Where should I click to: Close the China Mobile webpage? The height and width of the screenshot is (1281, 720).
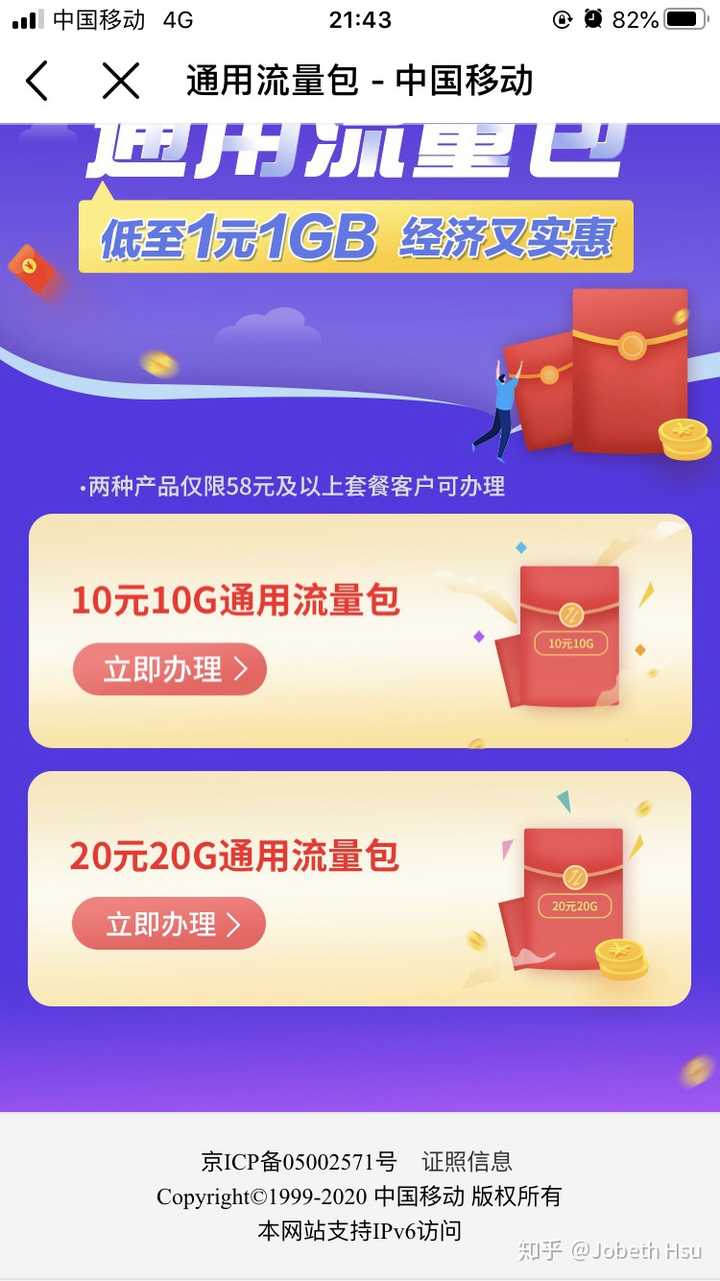point(120,81)
